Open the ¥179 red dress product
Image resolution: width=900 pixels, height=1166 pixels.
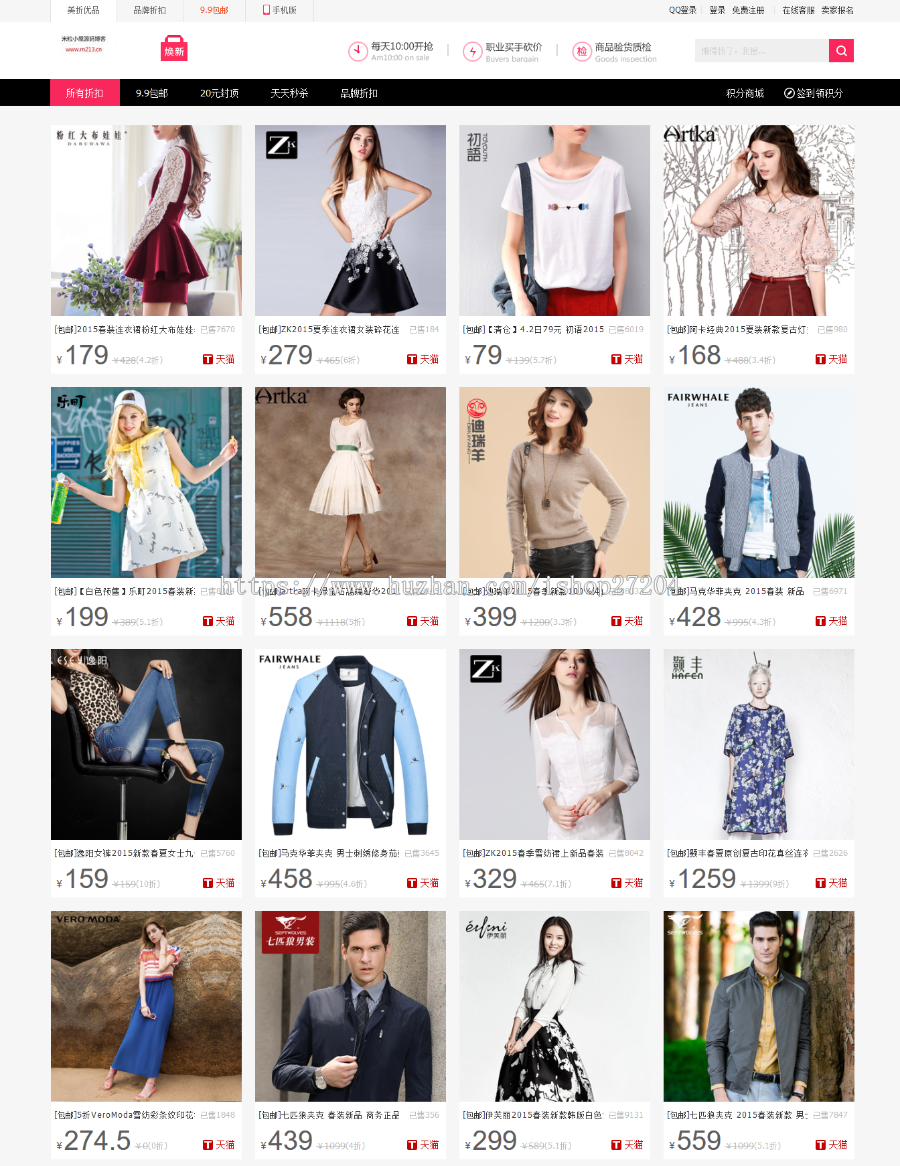point(146,221)
